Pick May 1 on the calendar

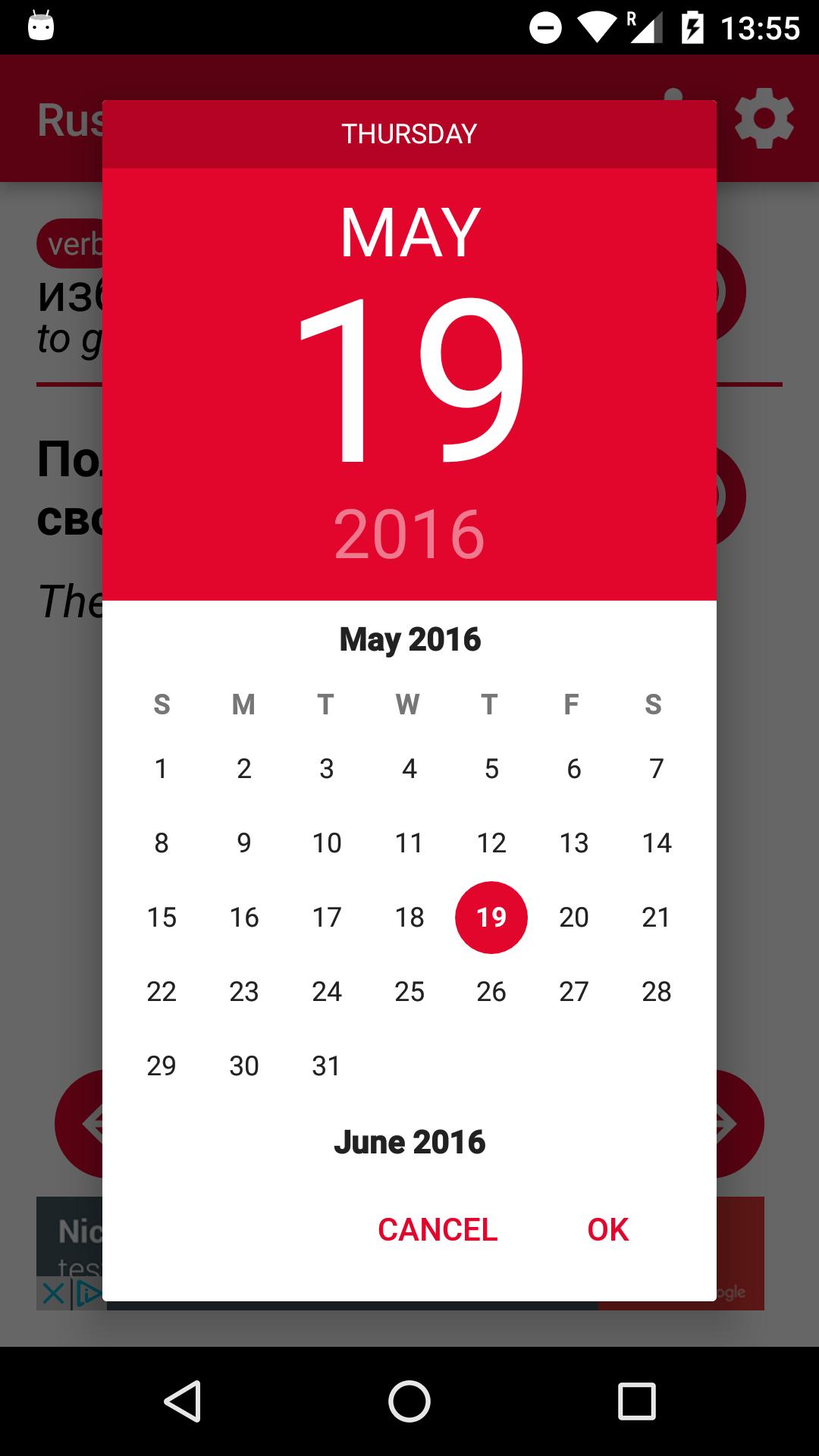point(162,769)
